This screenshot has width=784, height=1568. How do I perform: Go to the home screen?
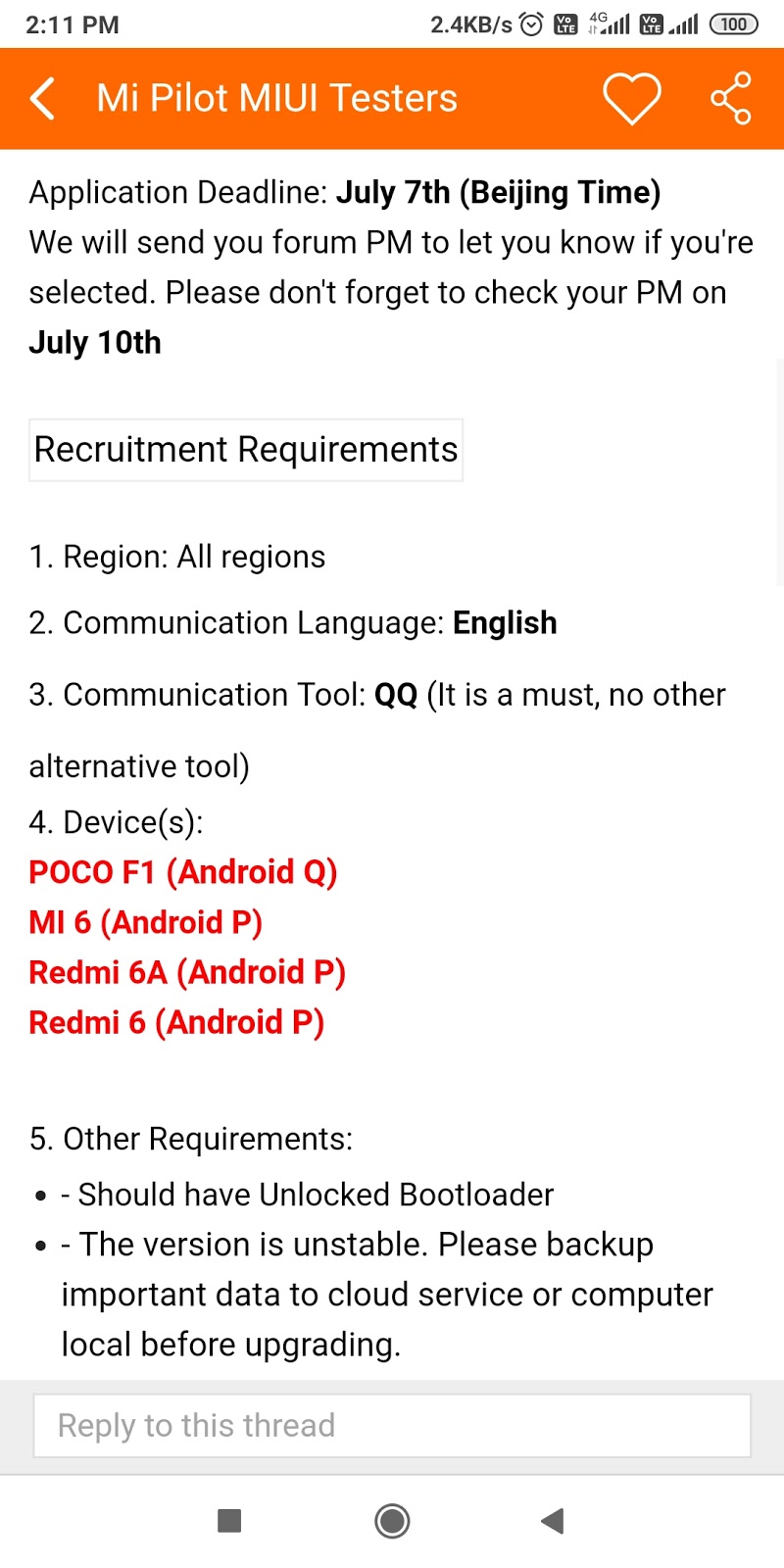pos(392,1521)
